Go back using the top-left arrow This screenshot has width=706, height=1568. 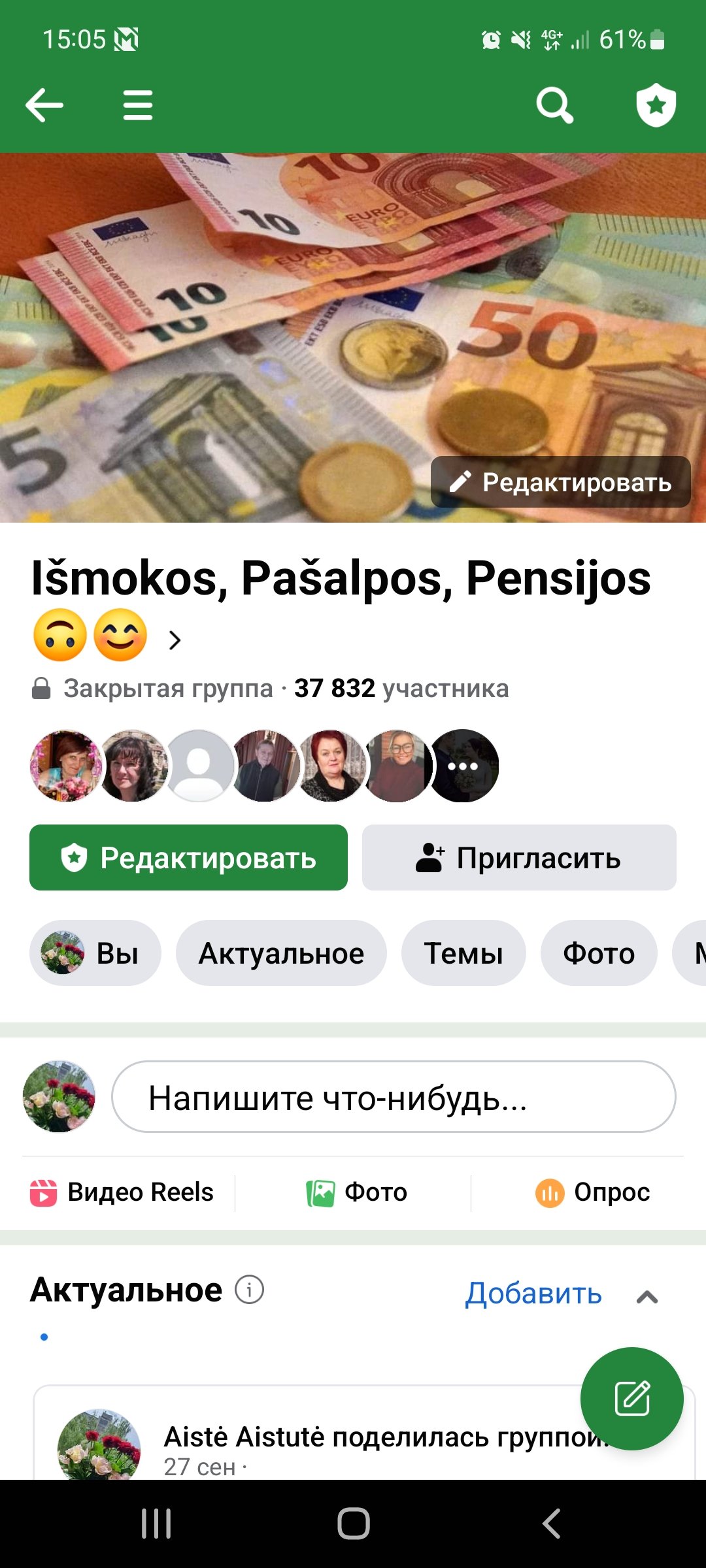coord(44,105)
